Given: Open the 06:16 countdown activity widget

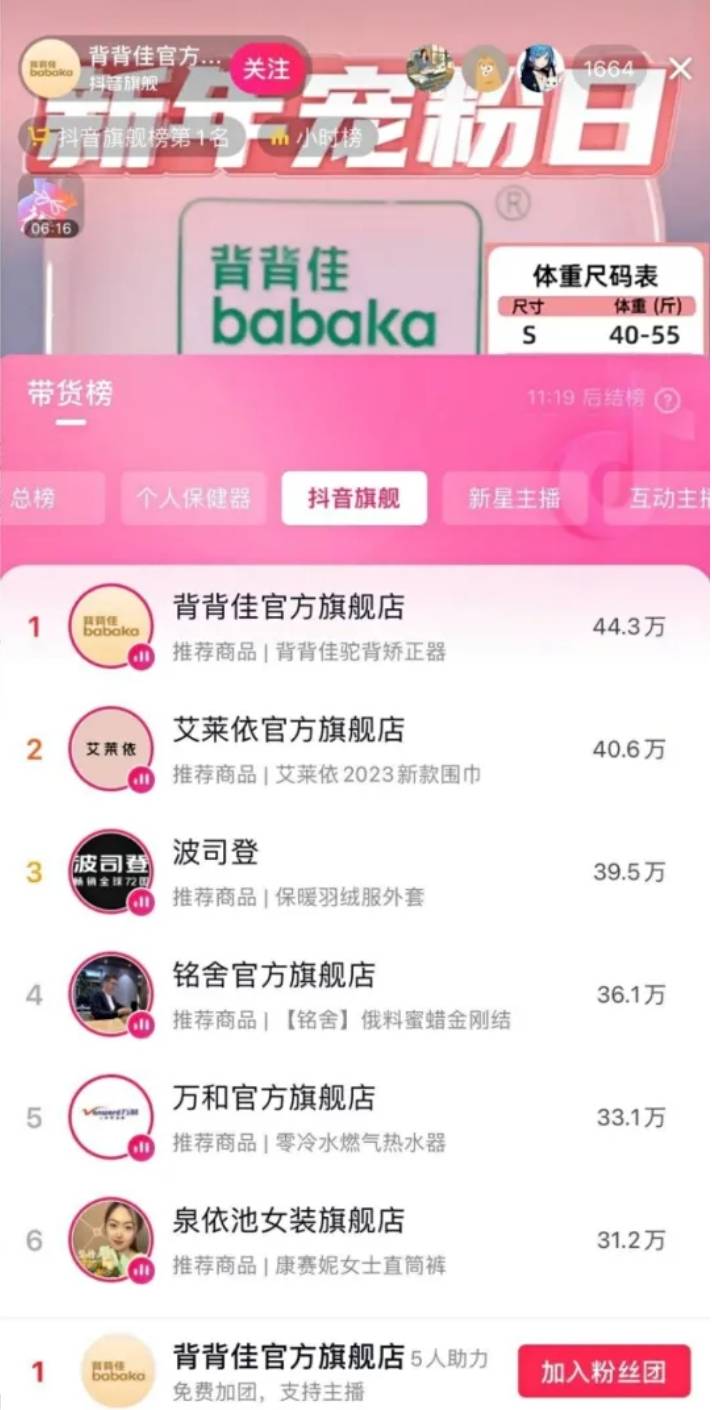Looking at the screenshot, I should tap(50, 206).
